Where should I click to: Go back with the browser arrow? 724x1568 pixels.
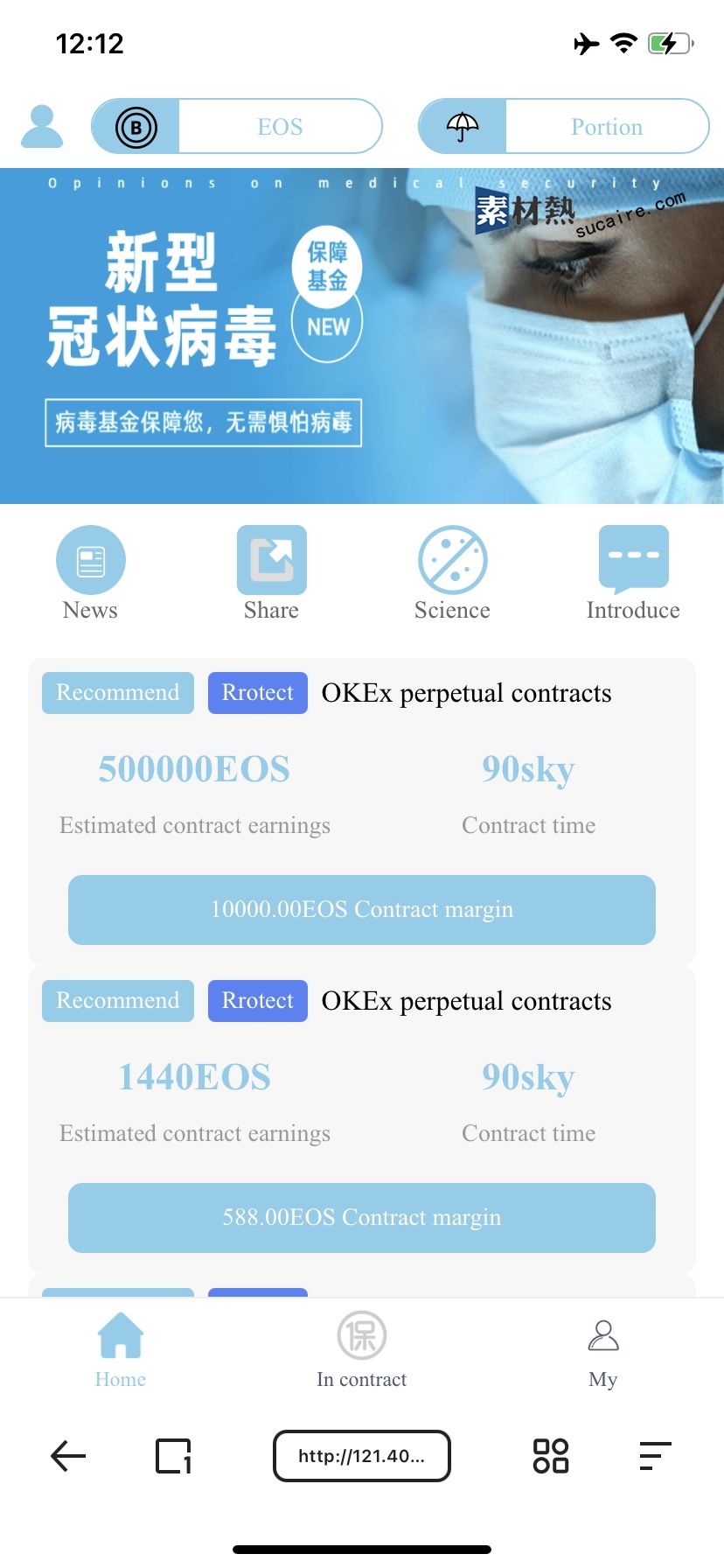(x=68, y=1456)
